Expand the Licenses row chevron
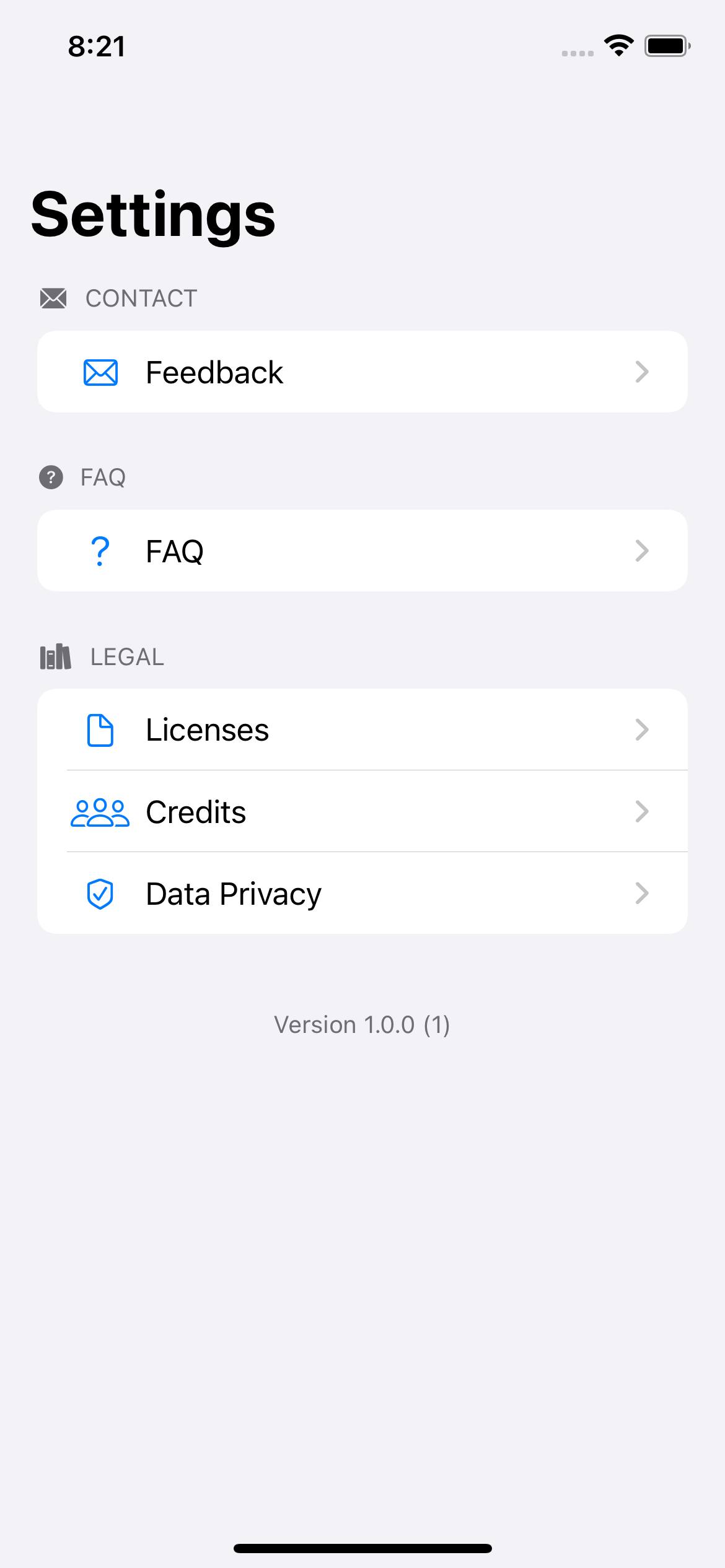725x1568 pixels. [x=643, y=730]
